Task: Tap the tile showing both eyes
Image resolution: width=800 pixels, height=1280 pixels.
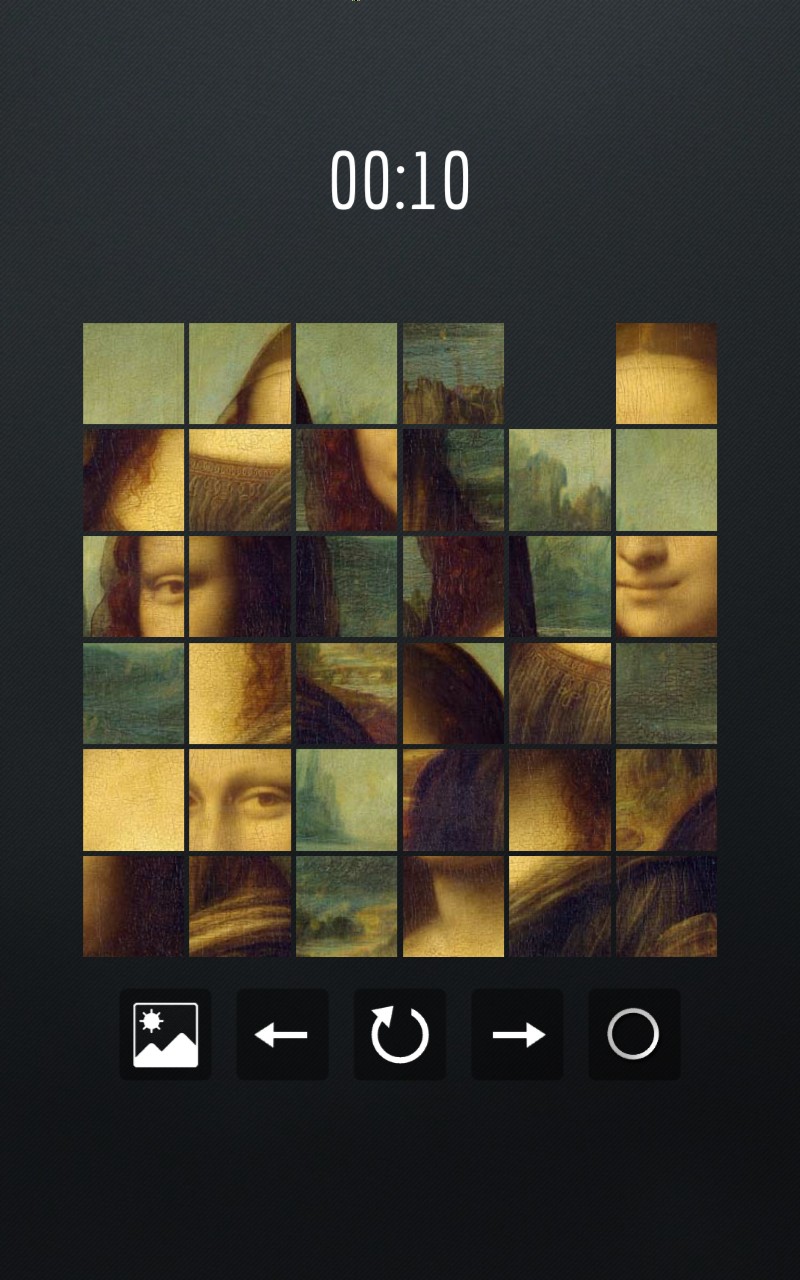Action: [x=240, y=799]
